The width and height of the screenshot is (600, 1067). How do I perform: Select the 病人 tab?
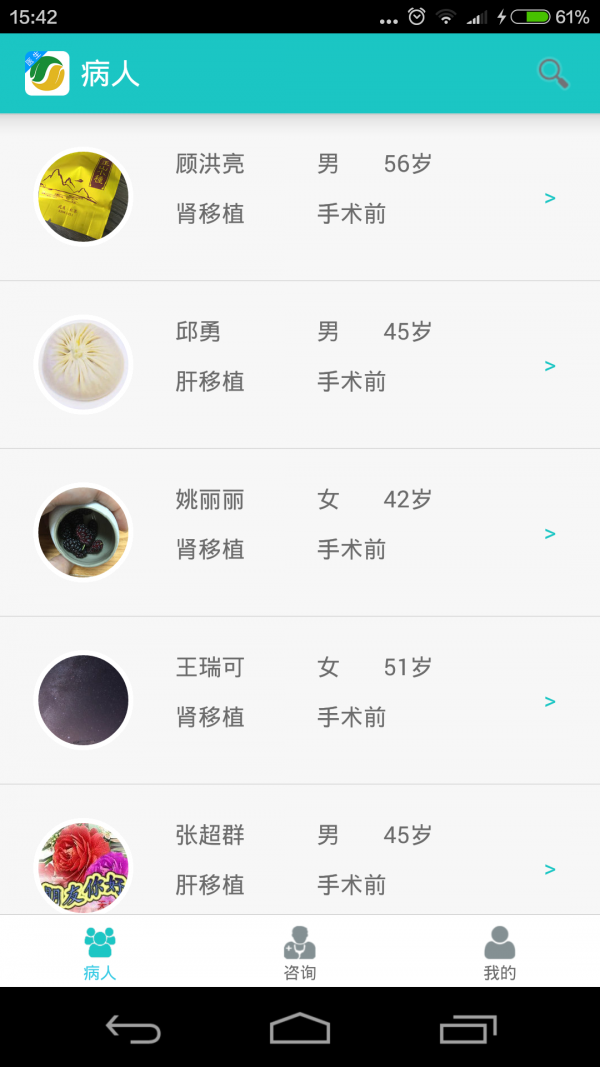point(100,952)
